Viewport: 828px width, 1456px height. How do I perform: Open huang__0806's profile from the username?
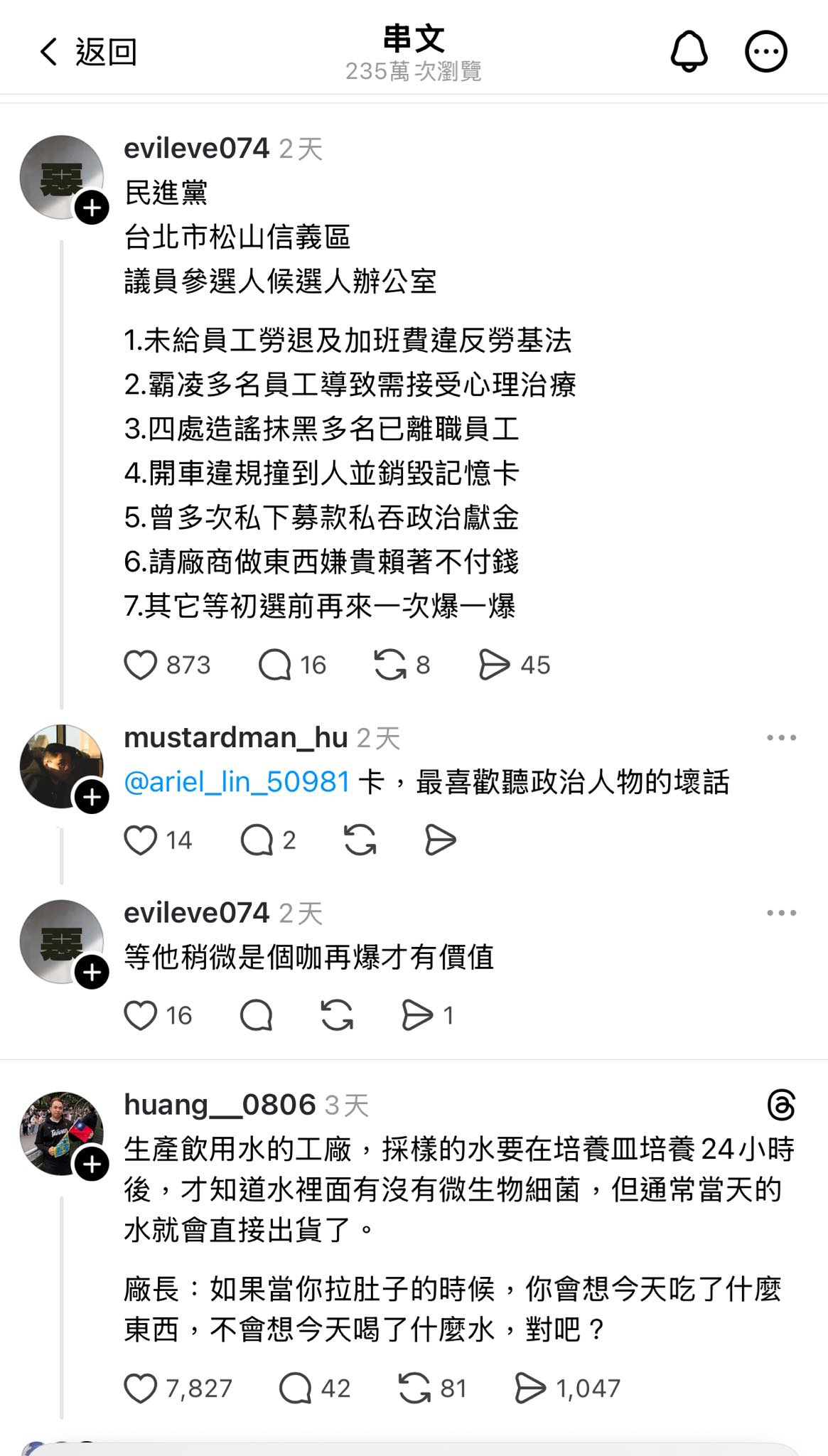tap(220, 1105)
